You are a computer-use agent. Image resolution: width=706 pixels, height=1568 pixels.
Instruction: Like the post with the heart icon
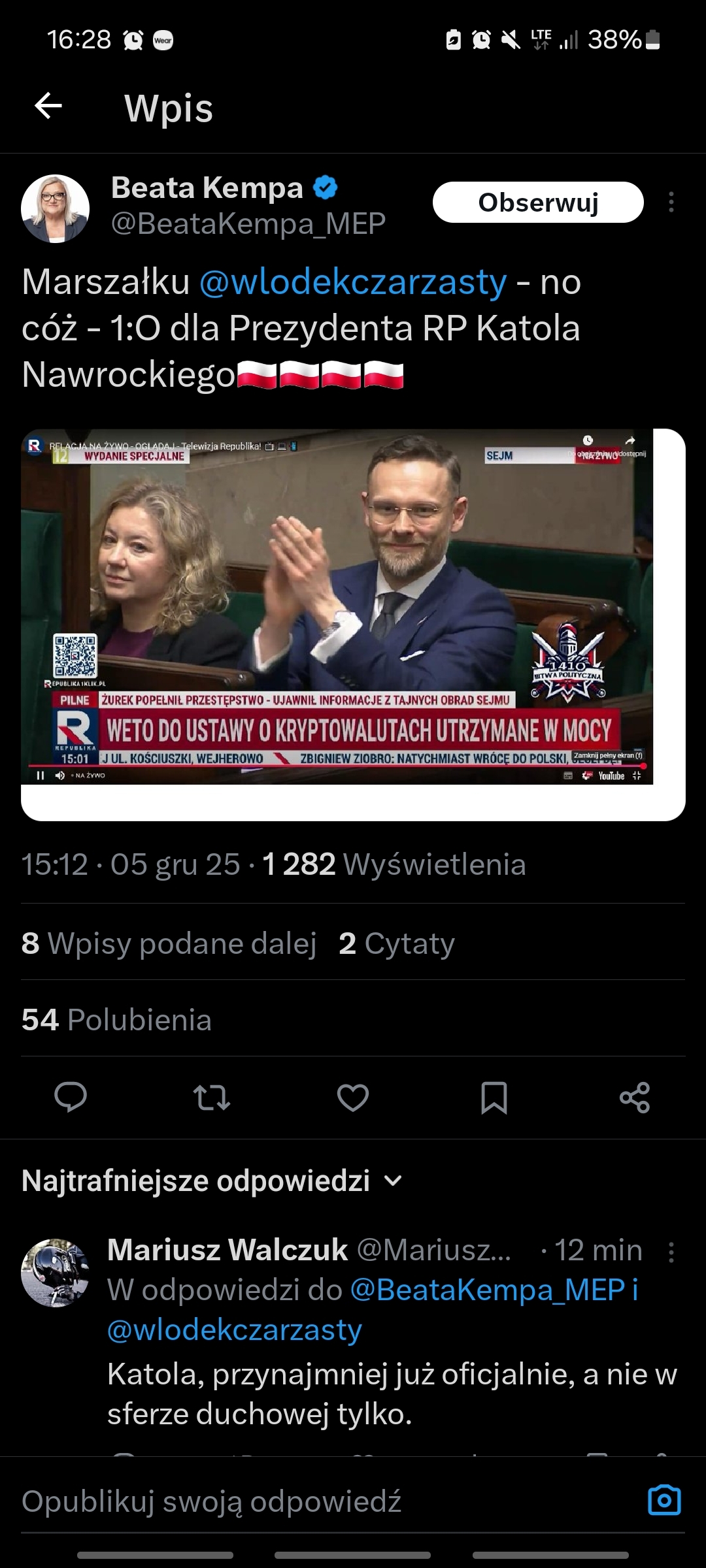click(353, 1098)
